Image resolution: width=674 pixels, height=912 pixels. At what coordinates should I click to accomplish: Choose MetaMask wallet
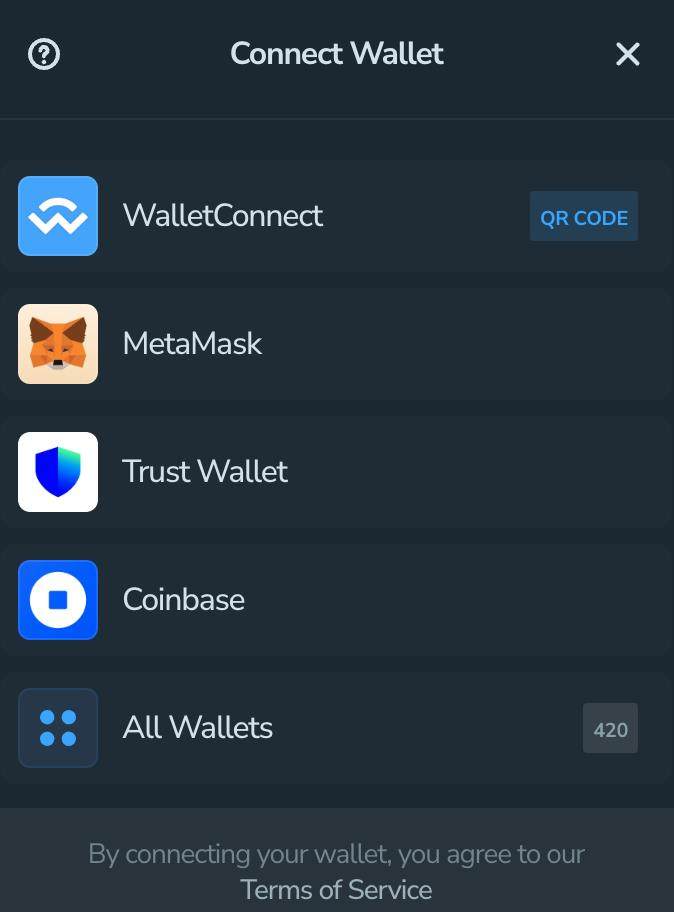point(192,344)
